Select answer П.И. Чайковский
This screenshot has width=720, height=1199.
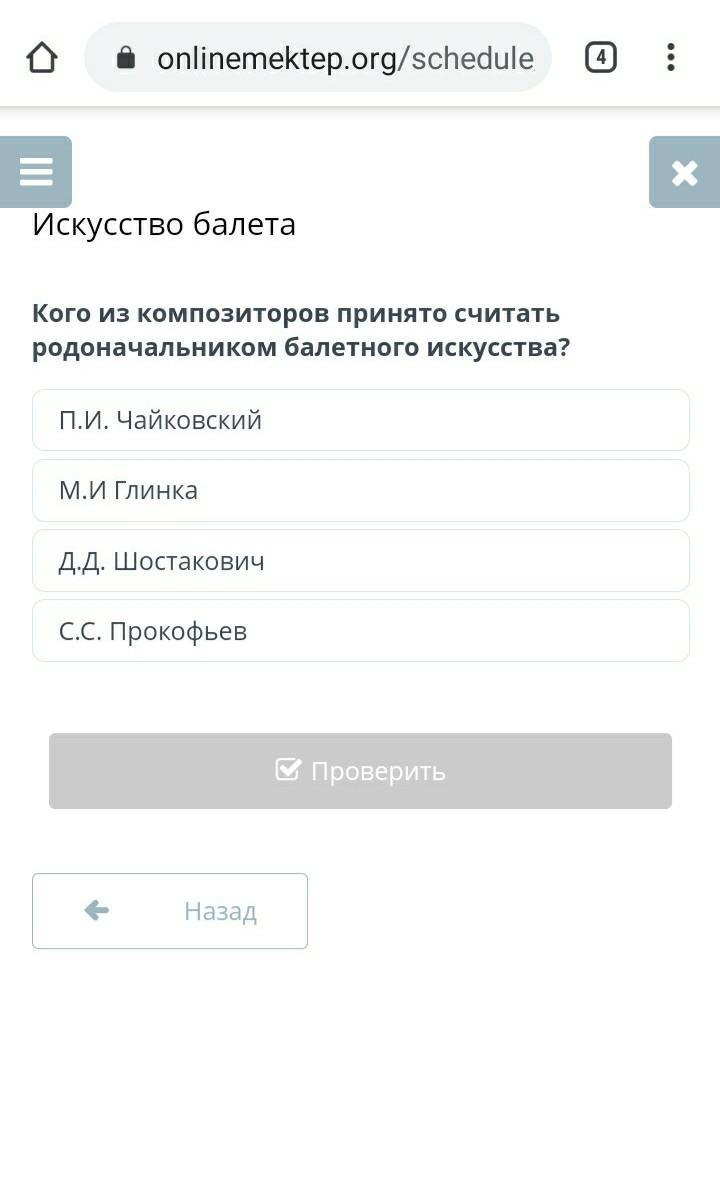pyautogui.click(x=361, y=420)
